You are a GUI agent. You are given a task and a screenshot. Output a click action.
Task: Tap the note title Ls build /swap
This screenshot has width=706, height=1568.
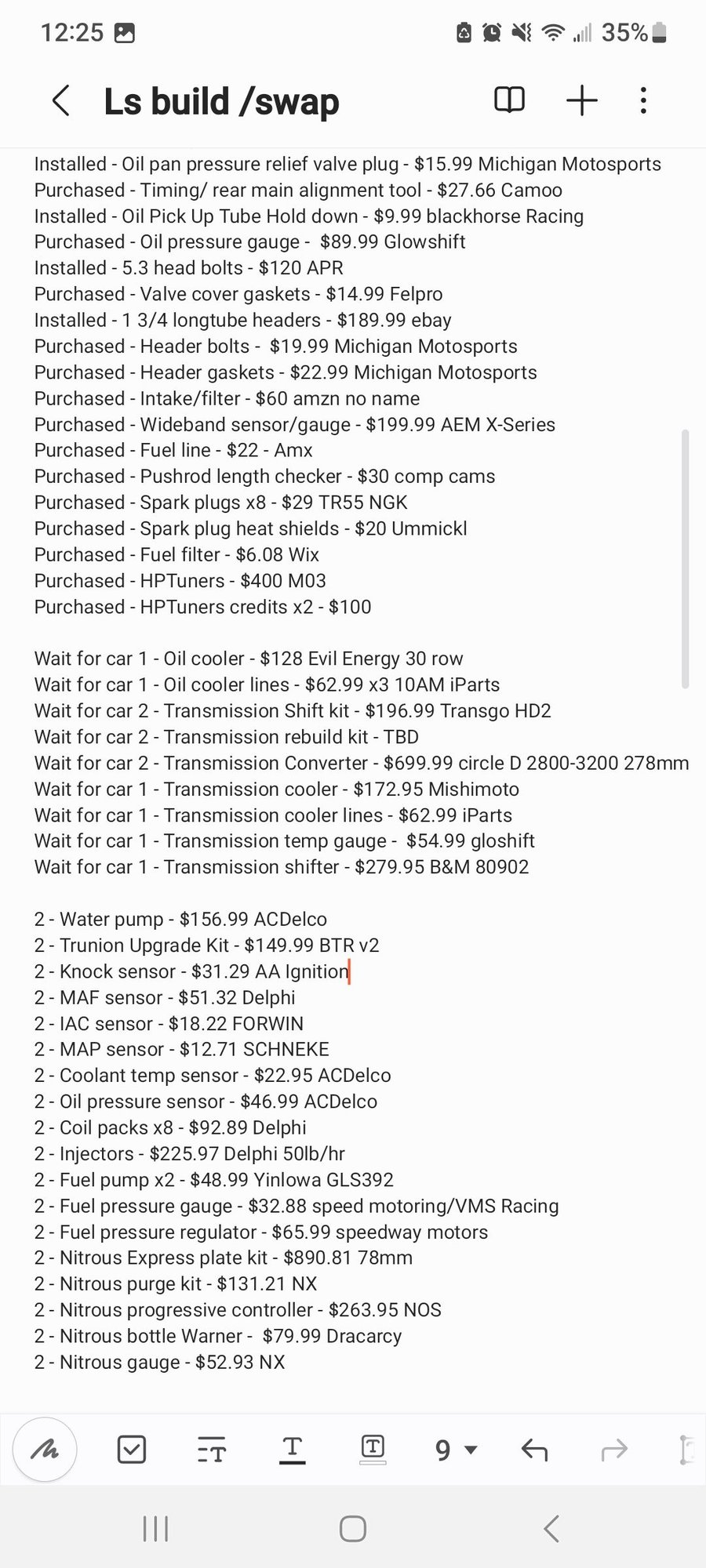coord(222,100)
